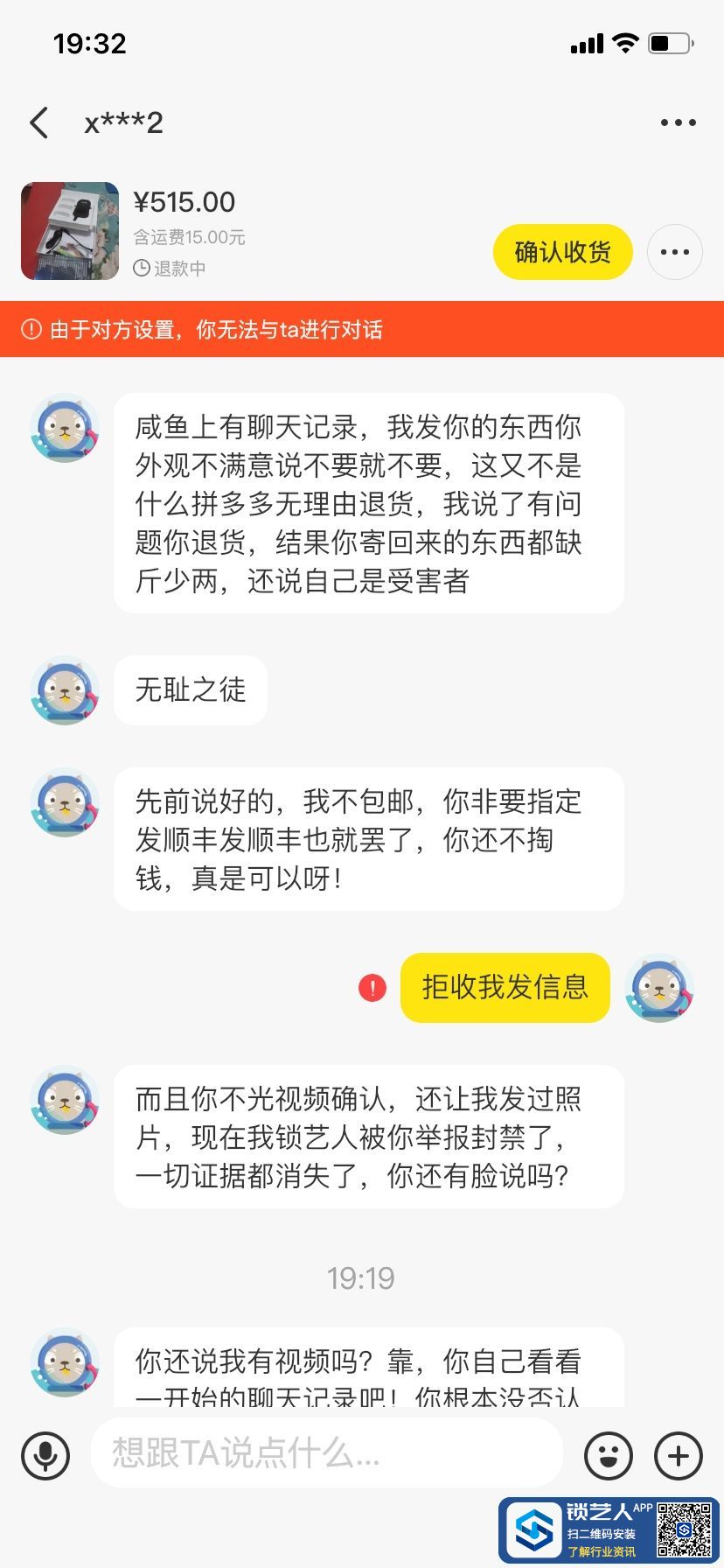Screen dimensions: 724x1568
Task: Open my avatar beside 拒收我发信息
Action: (x=659, y=988)
